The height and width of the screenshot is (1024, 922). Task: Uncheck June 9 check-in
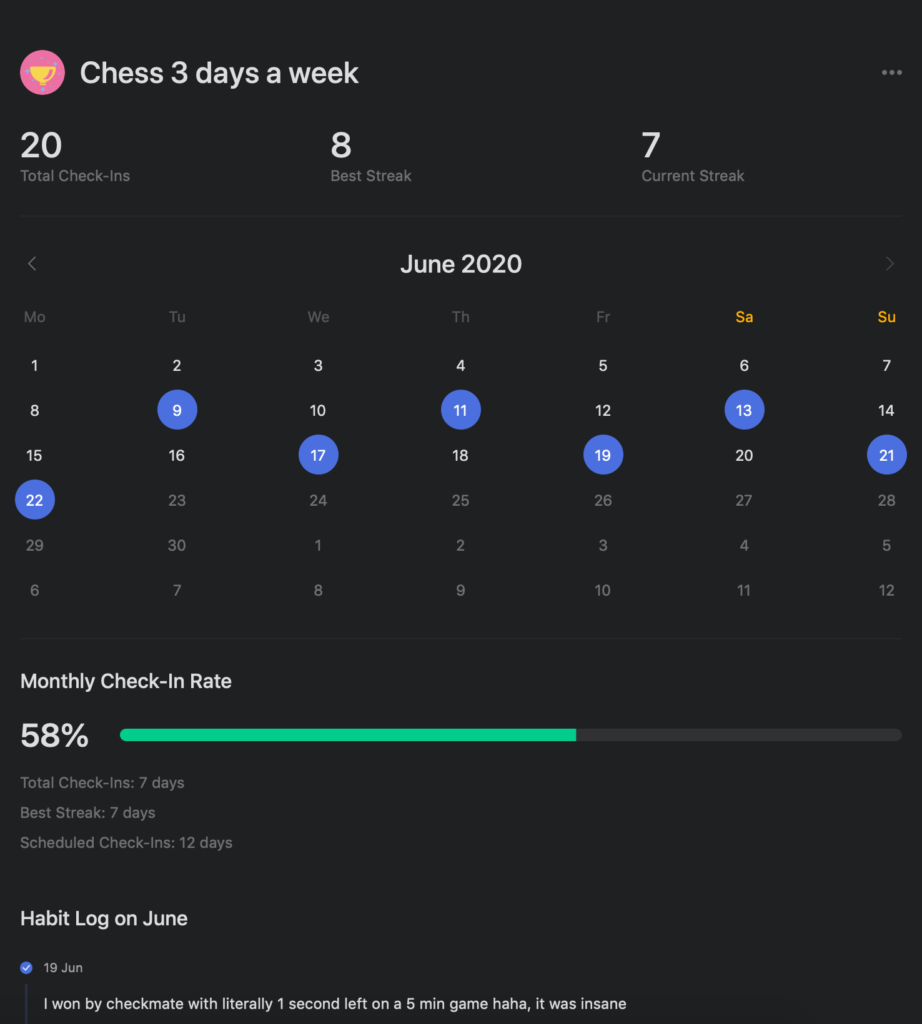click(x=177, y=410)
